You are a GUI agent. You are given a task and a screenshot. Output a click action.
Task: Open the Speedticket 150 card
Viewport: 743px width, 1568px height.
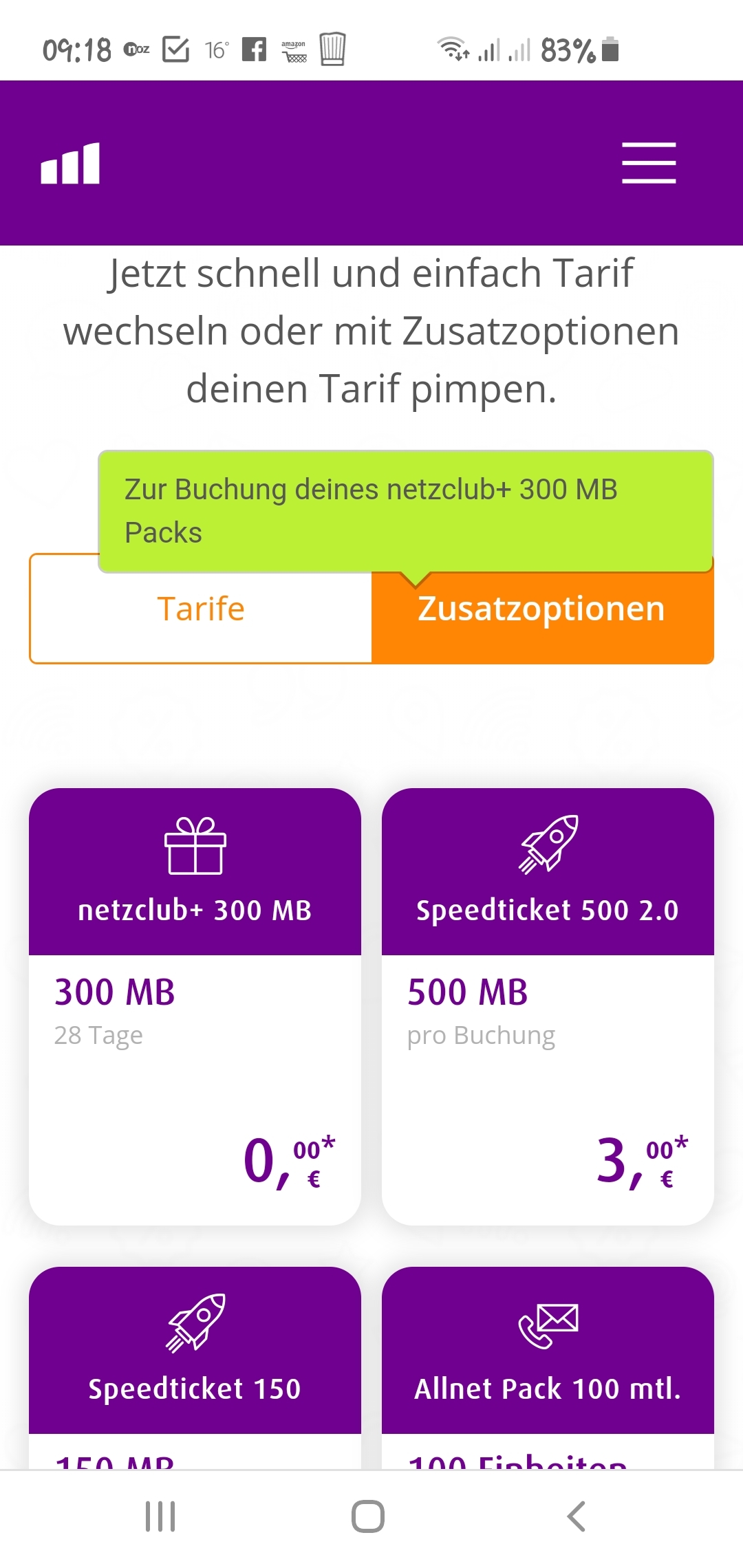pyautogui.click(x=195, y=1367)
